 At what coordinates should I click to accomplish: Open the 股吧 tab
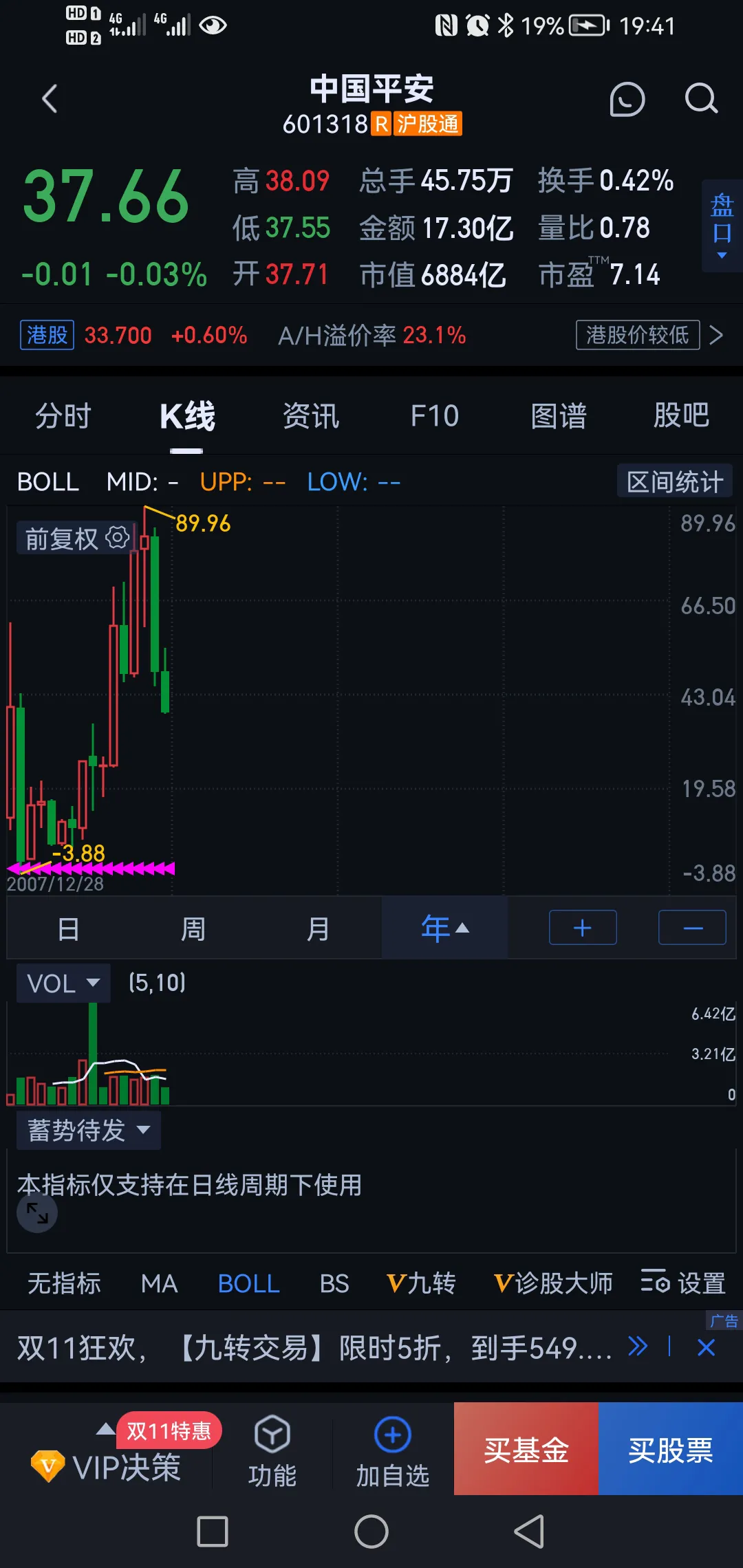point(680,416)
